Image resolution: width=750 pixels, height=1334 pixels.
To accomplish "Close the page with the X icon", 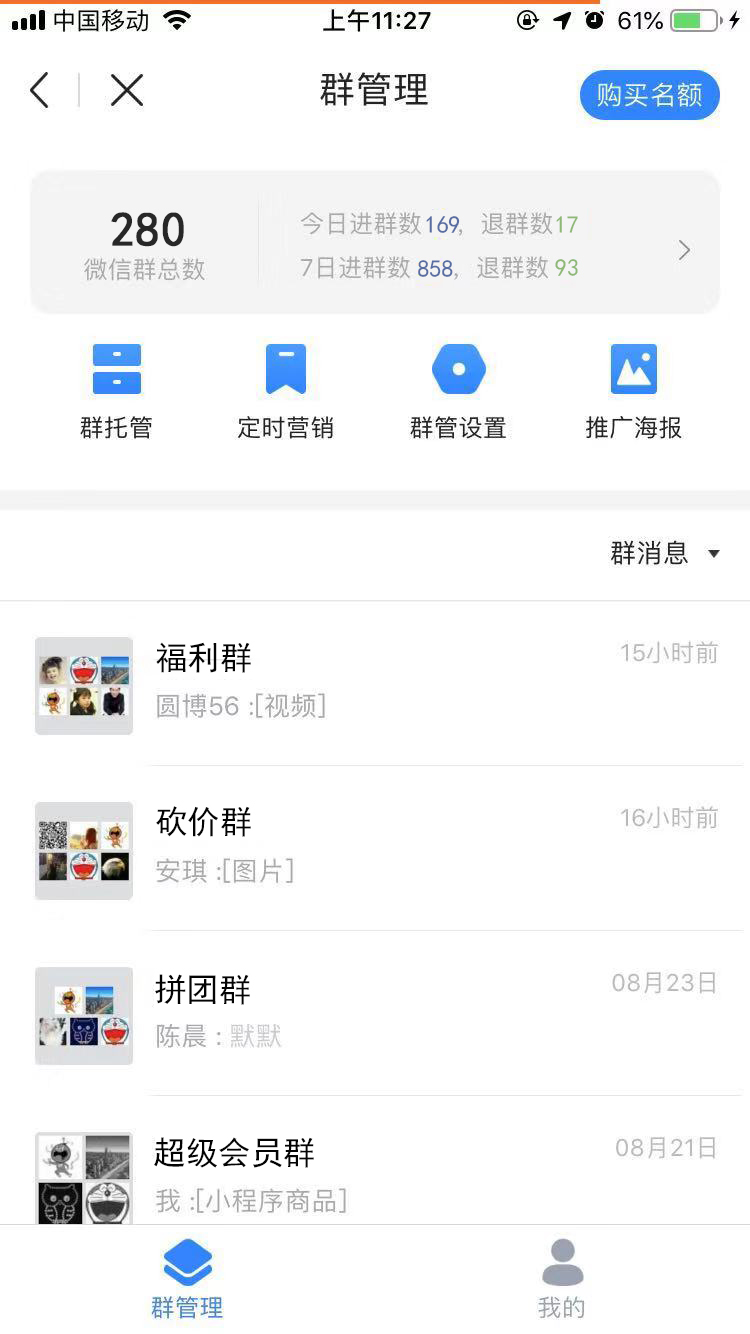I will click(127, 91).
